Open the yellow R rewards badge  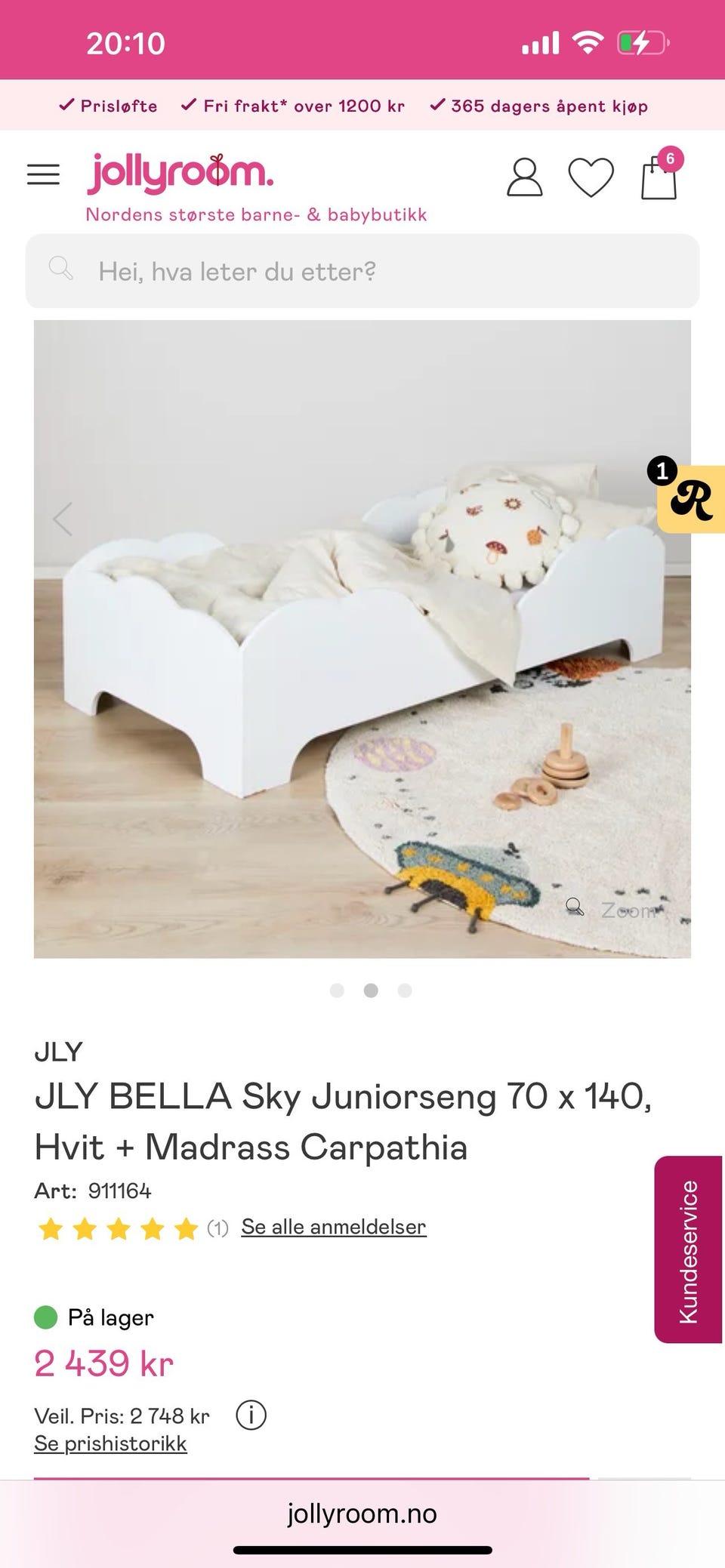692,500
